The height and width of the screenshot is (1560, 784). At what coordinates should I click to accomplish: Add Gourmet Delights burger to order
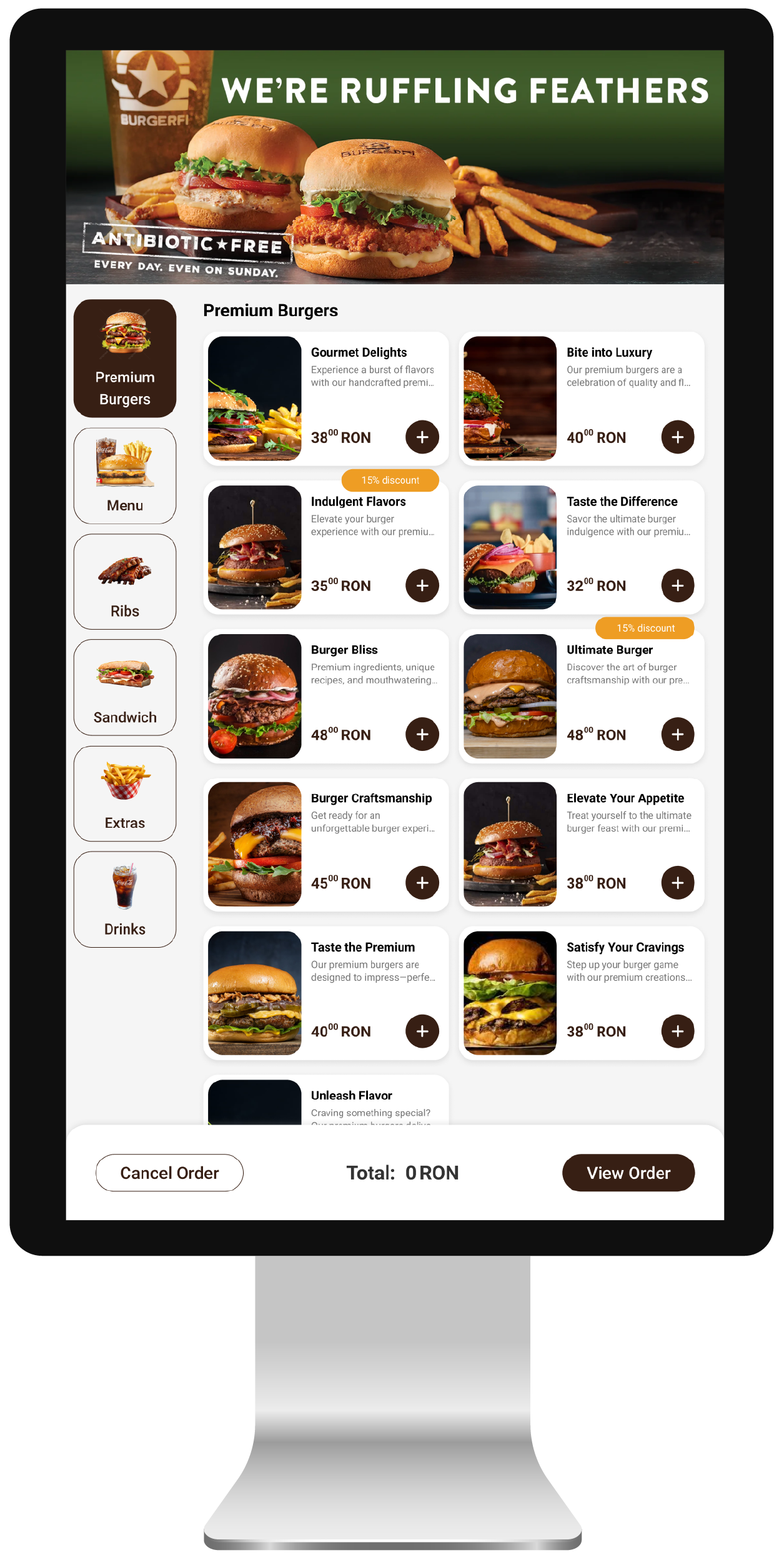(x=422, y=437)
